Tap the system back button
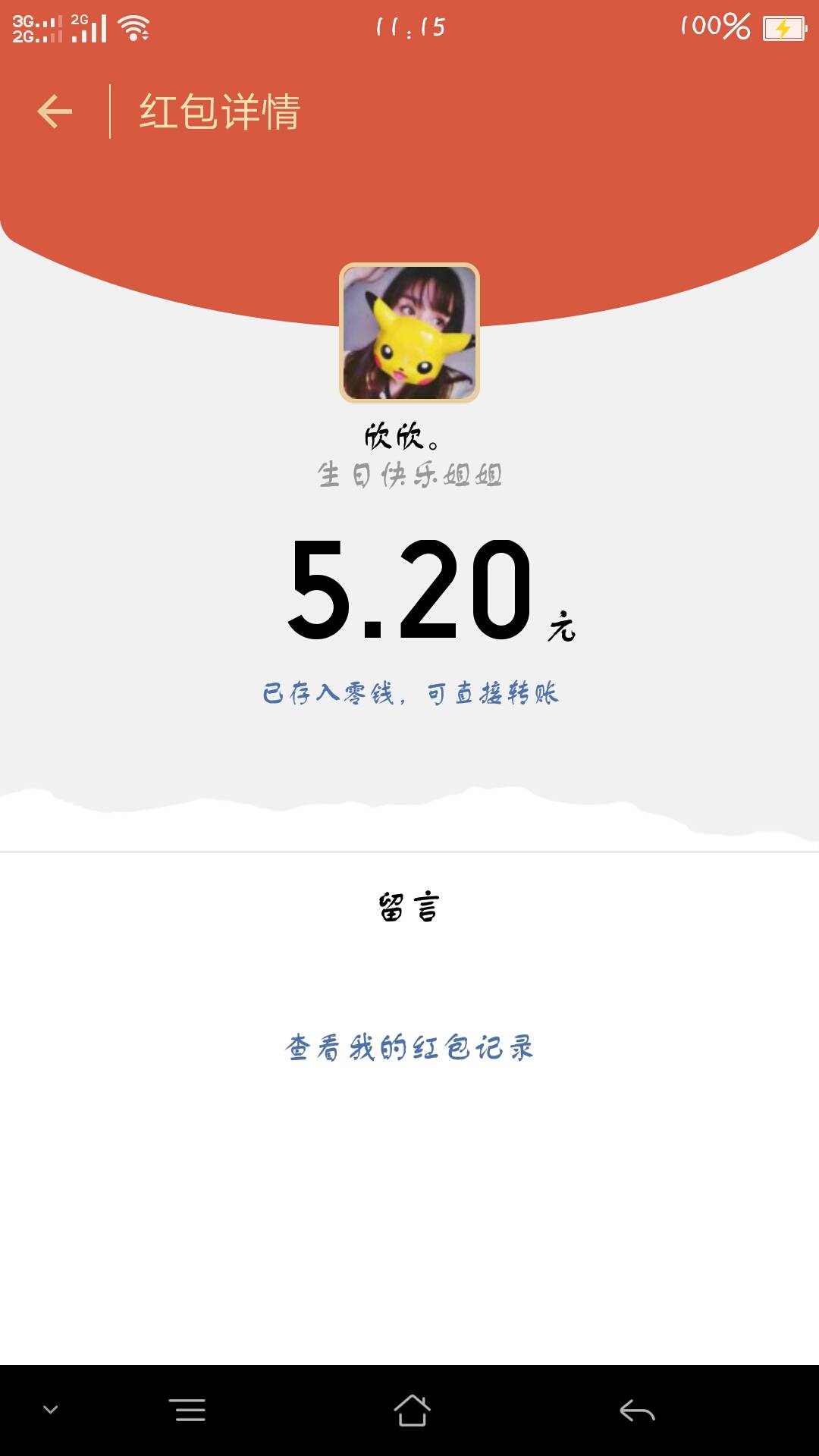This screenshot has height=1456, width=819. [637, 1410]
